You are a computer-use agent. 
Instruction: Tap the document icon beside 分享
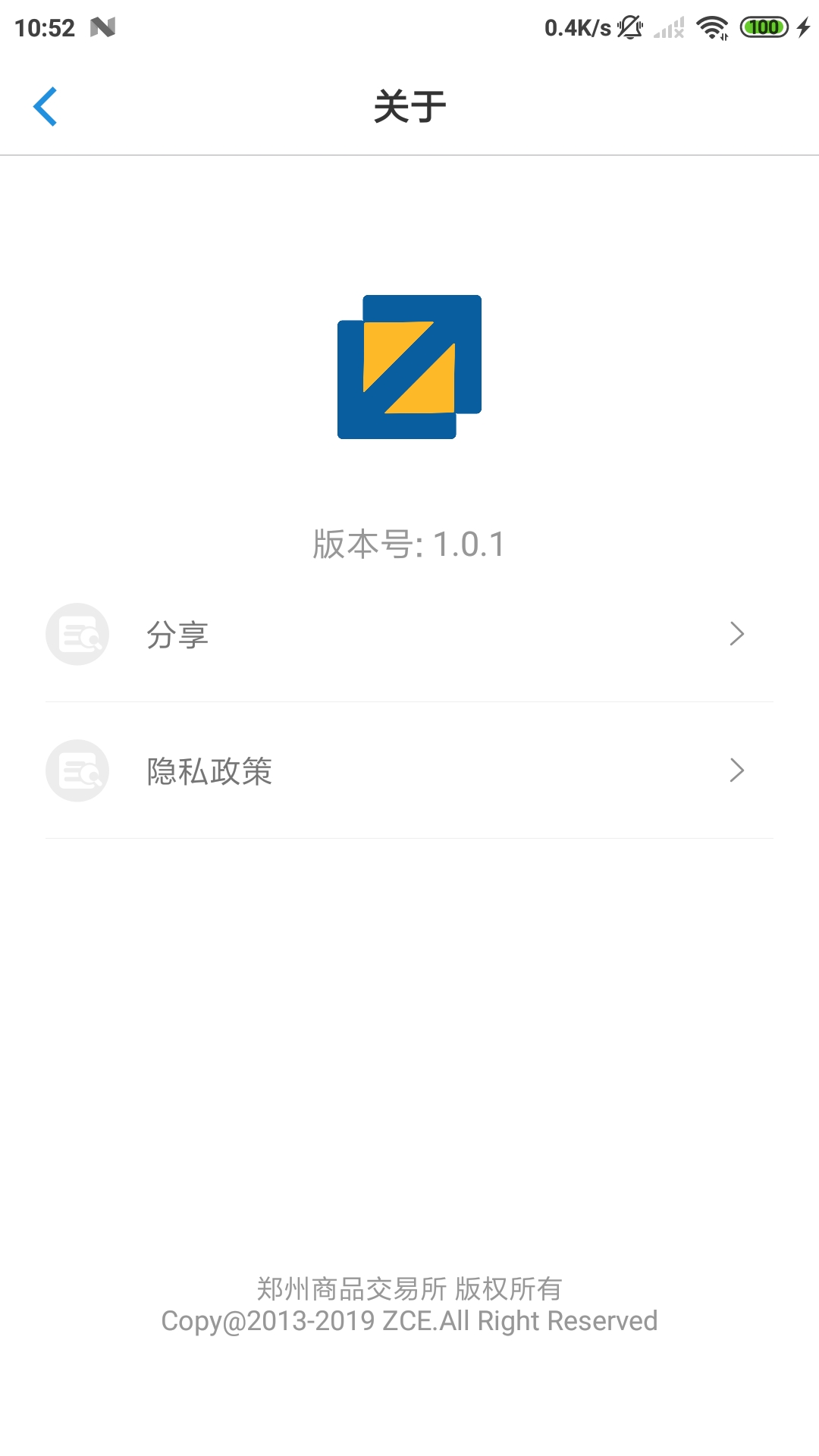click(77, 634)
